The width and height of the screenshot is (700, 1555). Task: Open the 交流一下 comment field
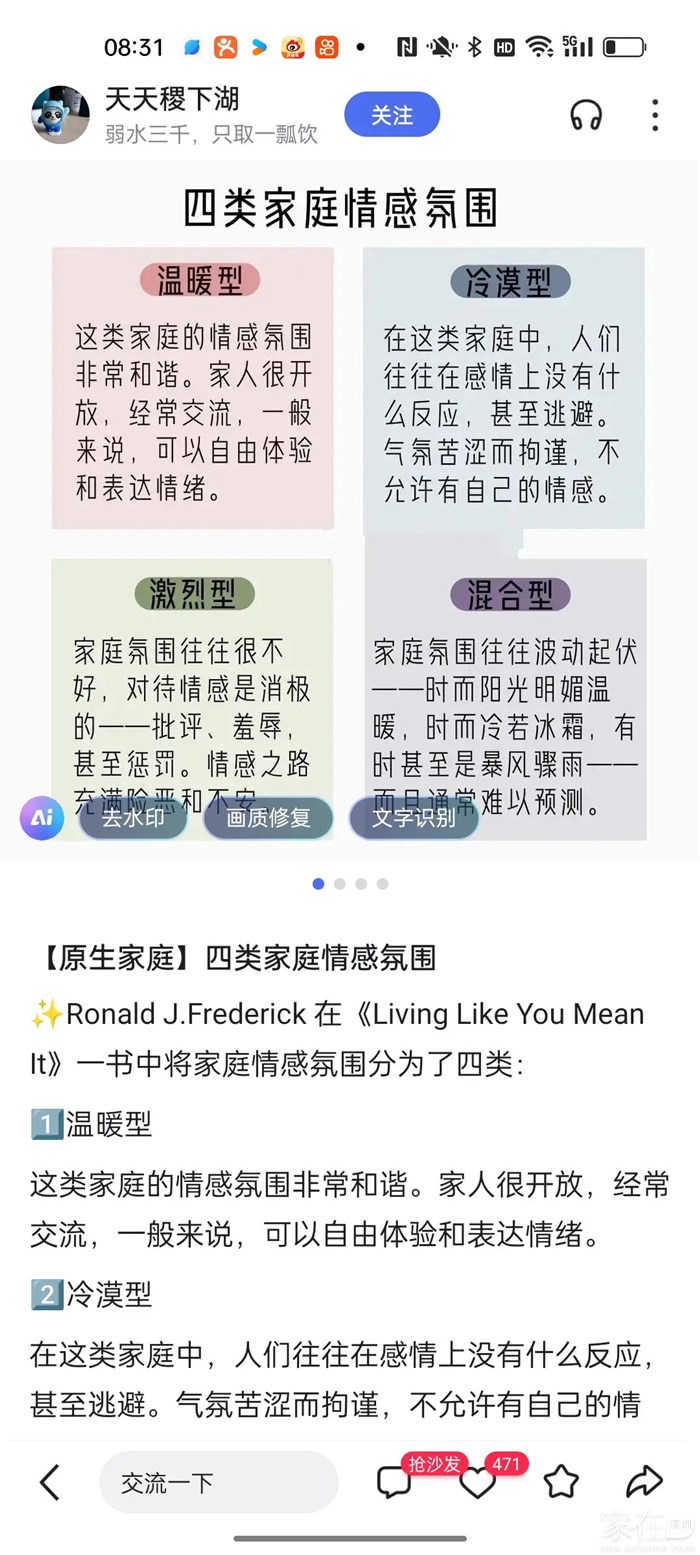[x=218, y=1482]
